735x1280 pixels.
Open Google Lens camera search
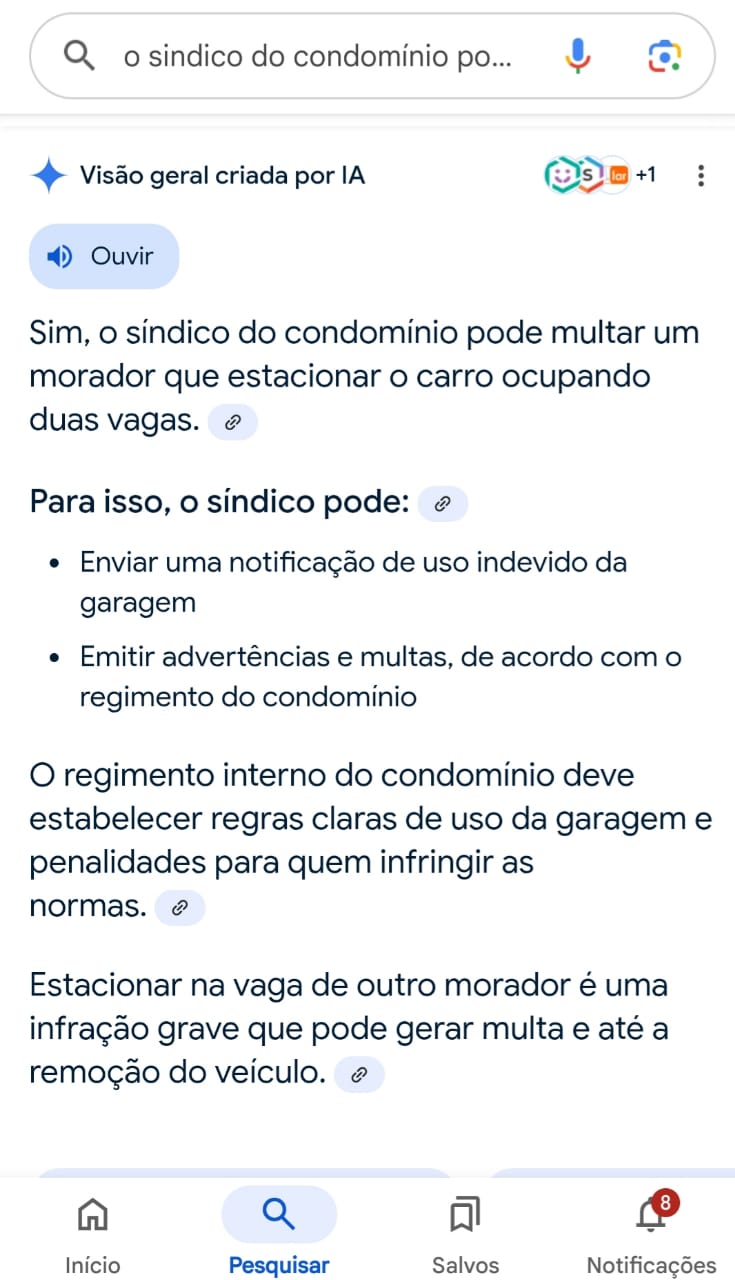664,56
